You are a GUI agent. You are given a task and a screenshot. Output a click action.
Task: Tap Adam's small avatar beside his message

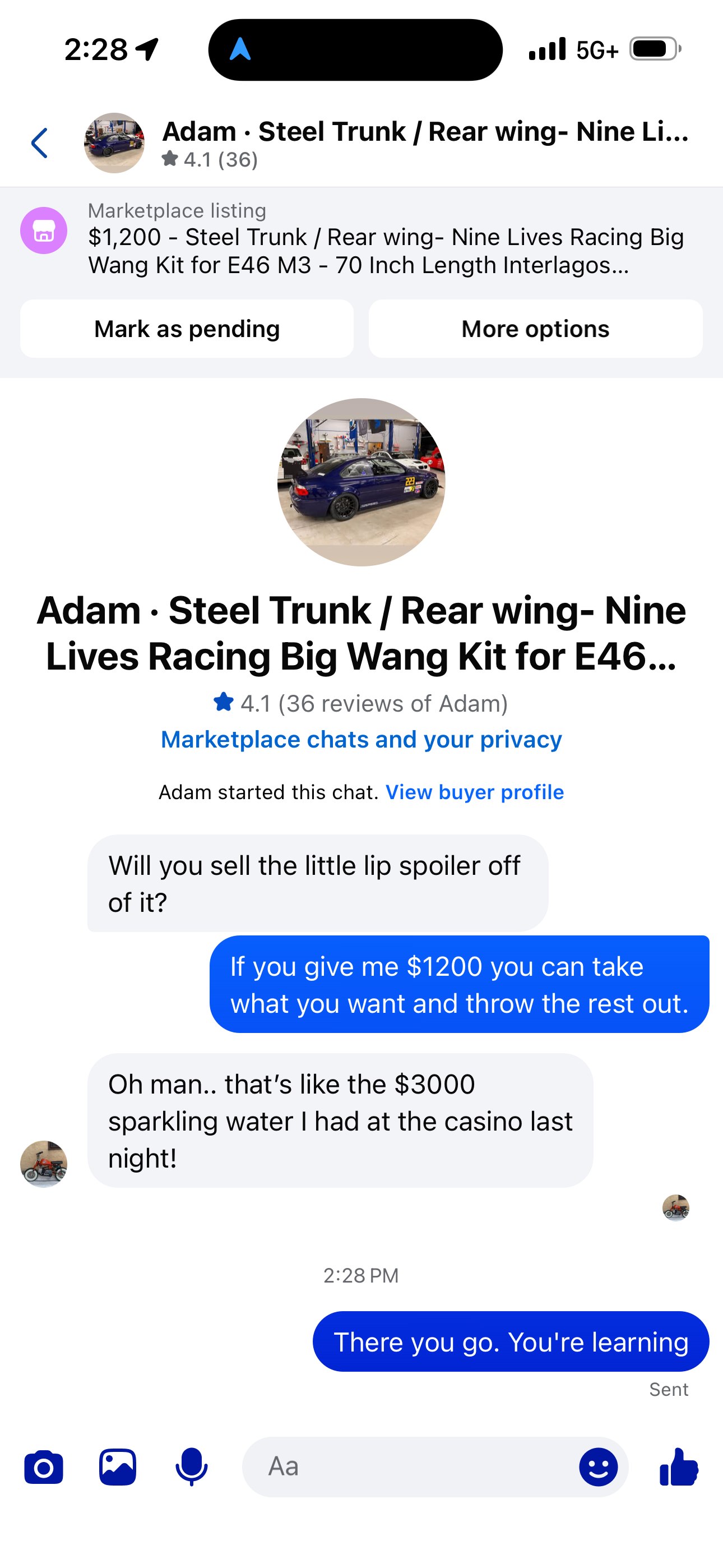[x=43, y=1164]
